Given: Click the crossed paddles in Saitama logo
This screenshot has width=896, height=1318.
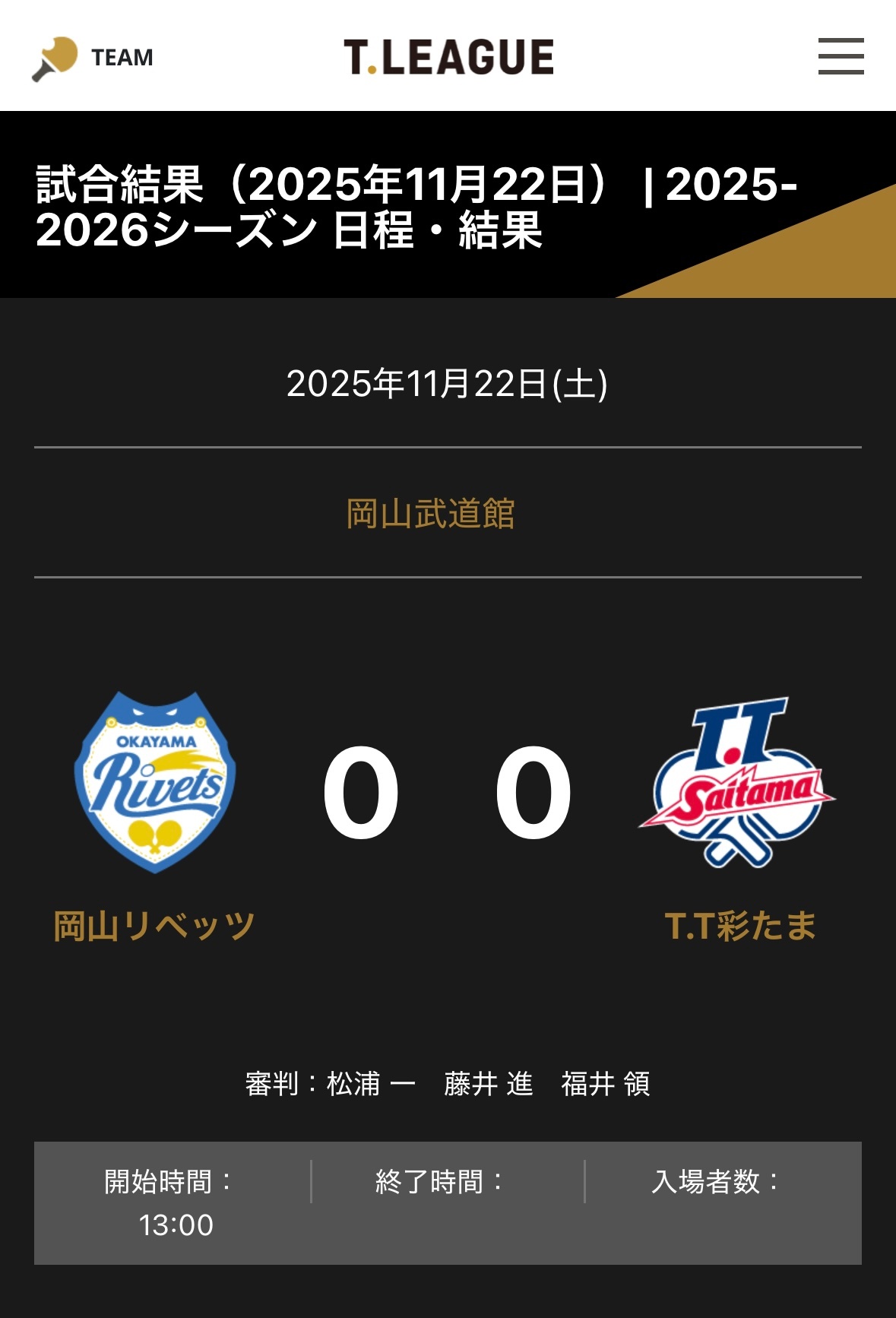Looking at the screenshot, I should pos(734,840).
